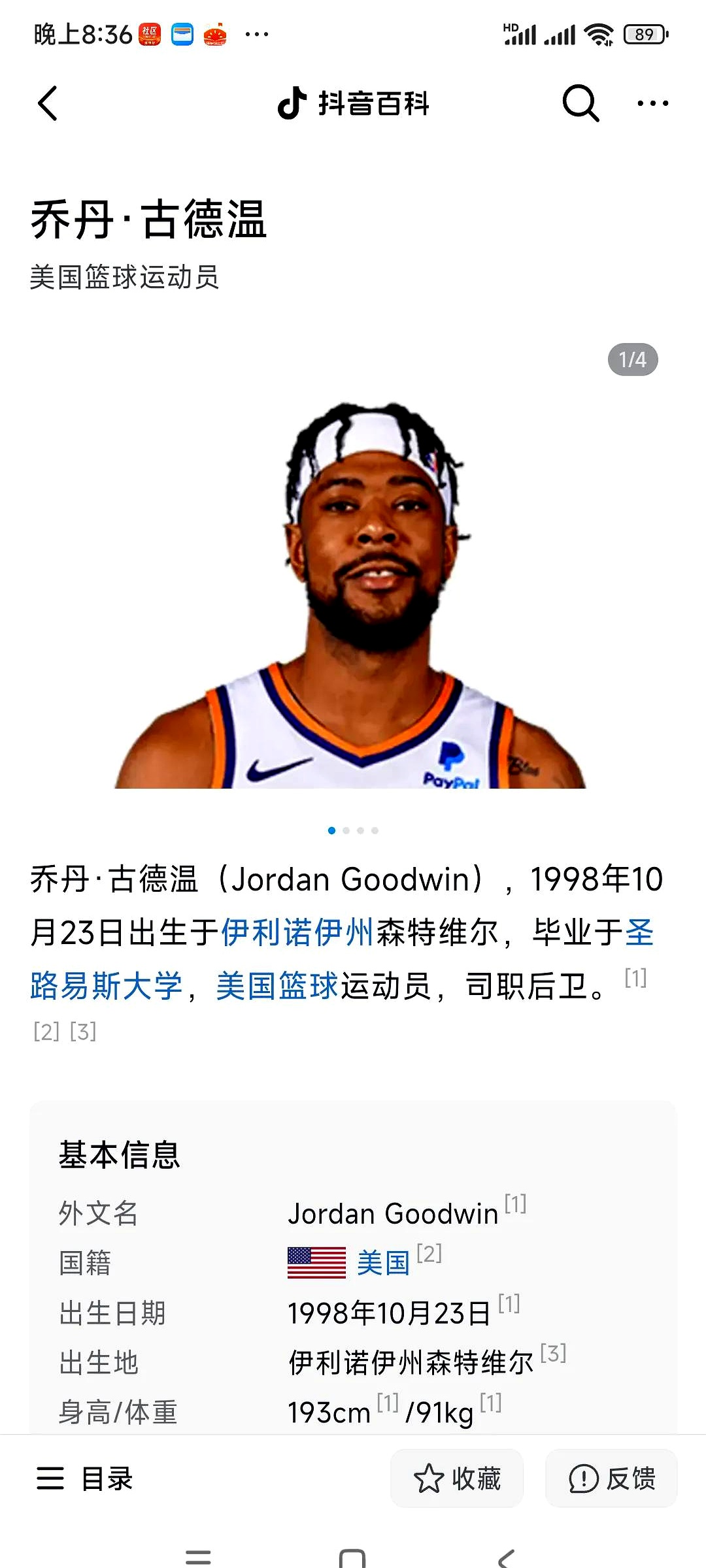Go back using the top-left arrow
The height and width of the screenshot is (1568, 706).
point(48,103)
